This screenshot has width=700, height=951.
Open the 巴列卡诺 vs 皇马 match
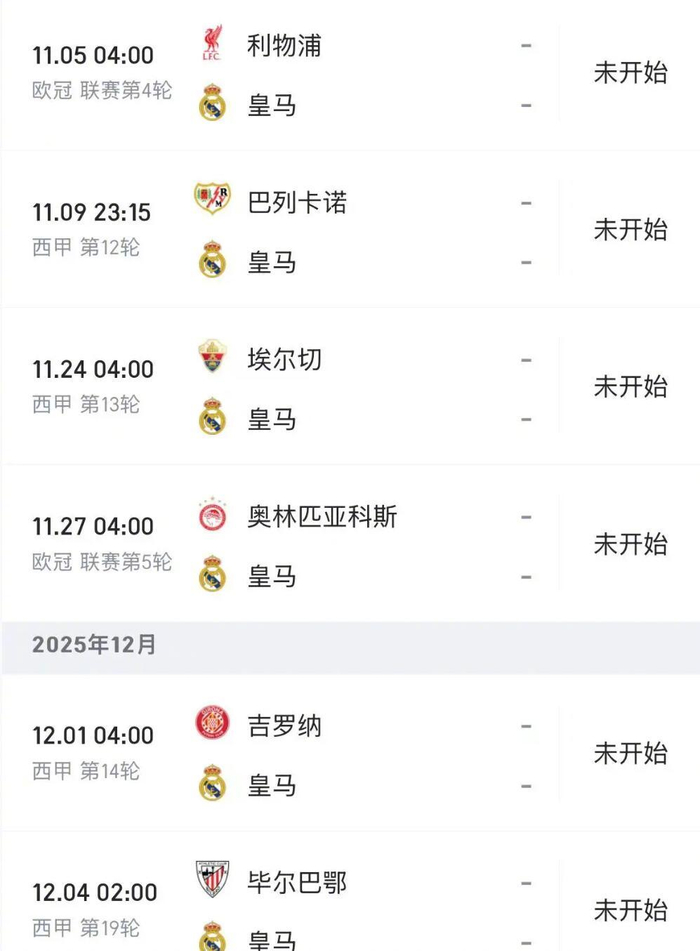coord(350,231)
